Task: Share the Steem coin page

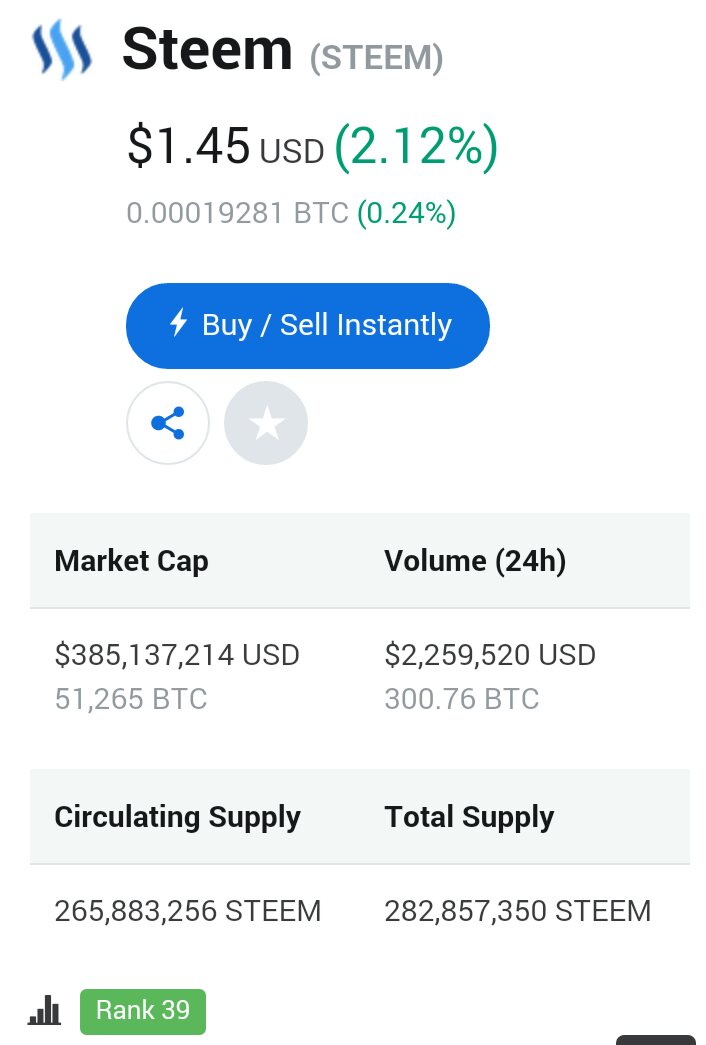Action: tap(168, 423)
